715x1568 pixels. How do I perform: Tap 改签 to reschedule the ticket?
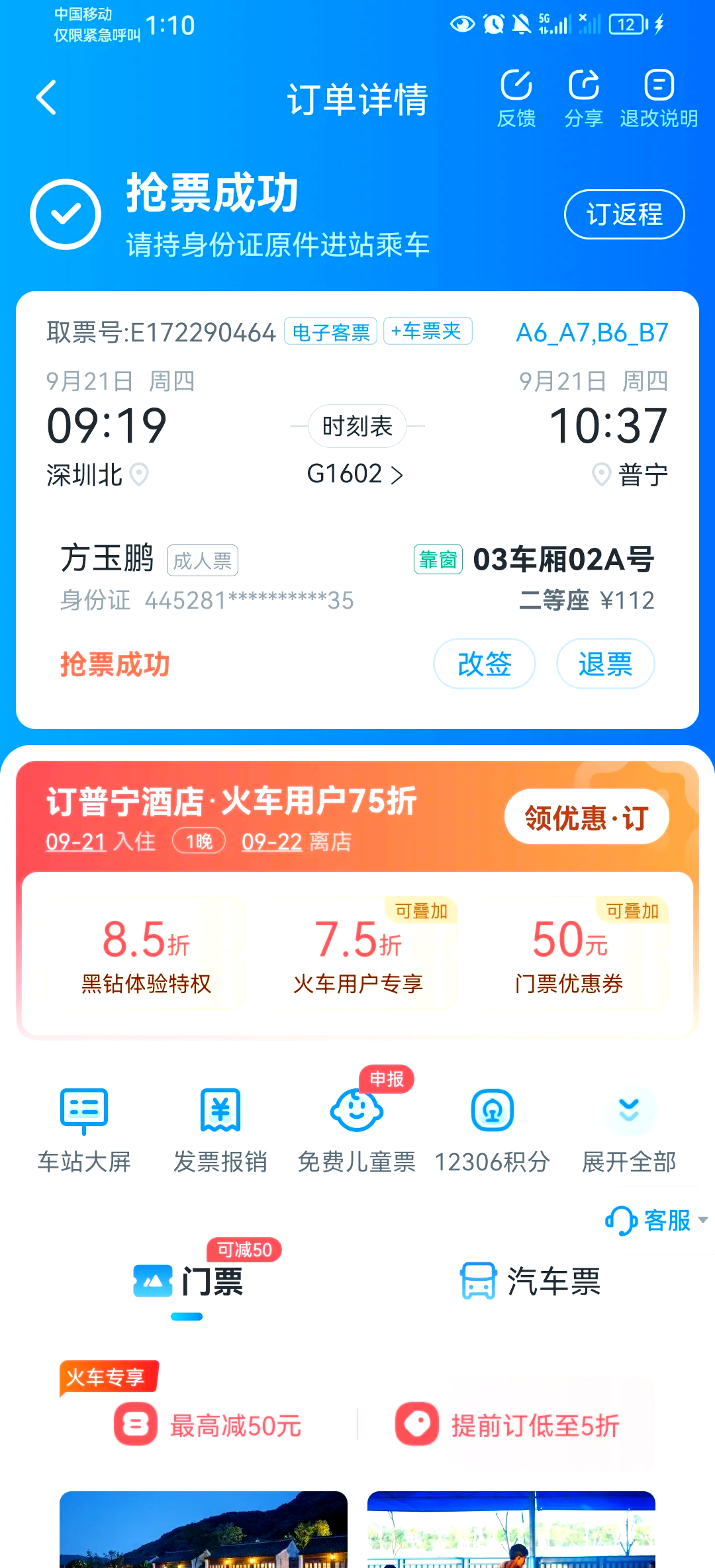coord(484,664)
